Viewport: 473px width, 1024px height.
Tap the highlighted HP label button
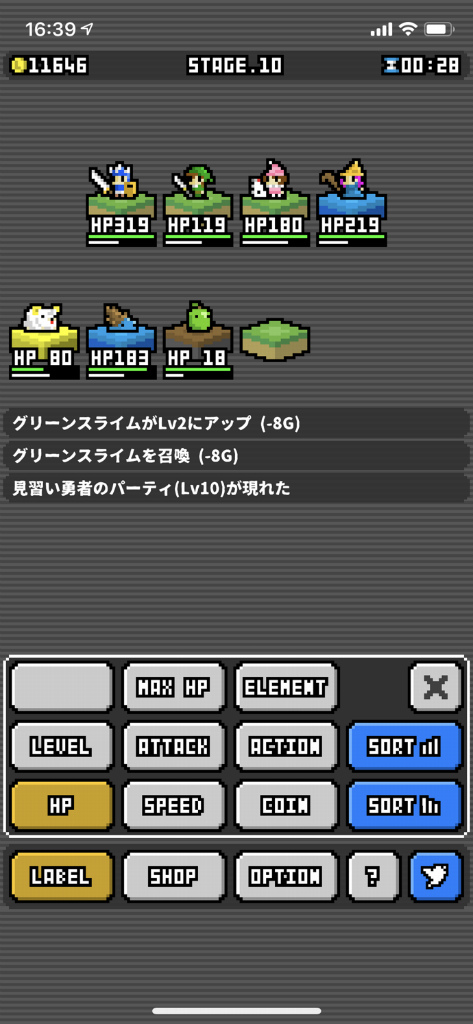[62, 805]
